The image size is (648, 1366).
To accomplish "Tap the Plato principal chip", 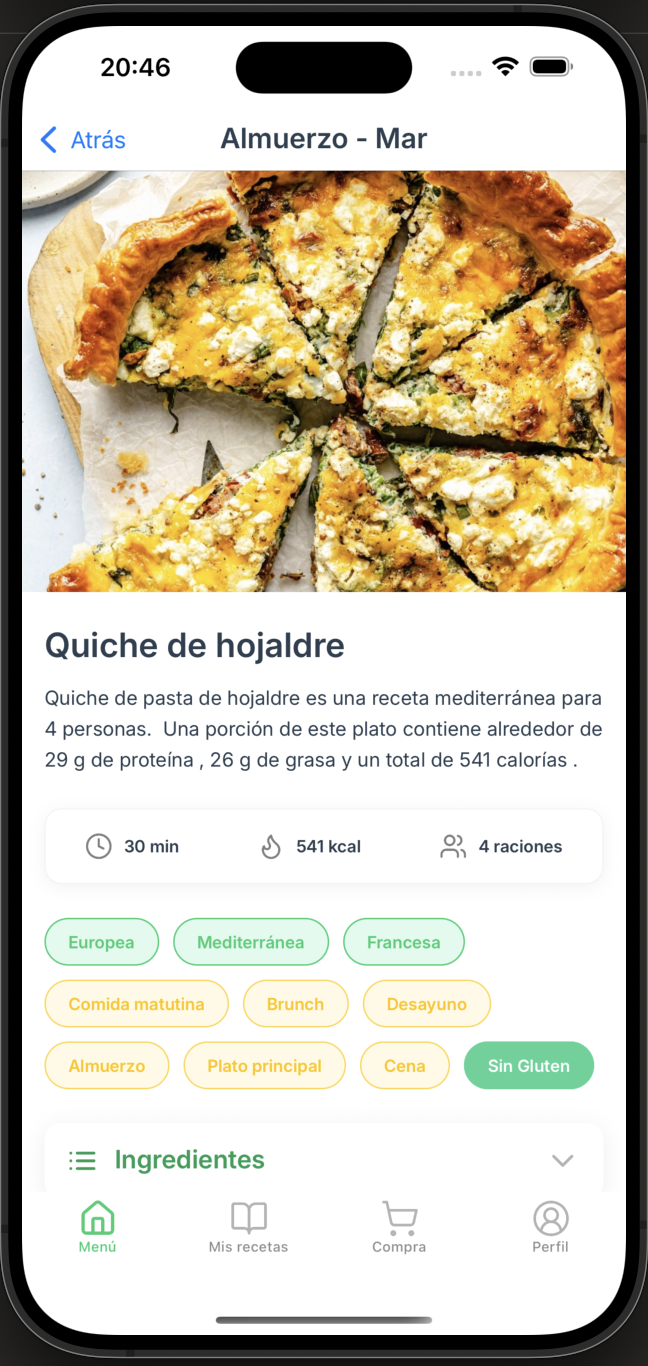I will point(264,1066).
